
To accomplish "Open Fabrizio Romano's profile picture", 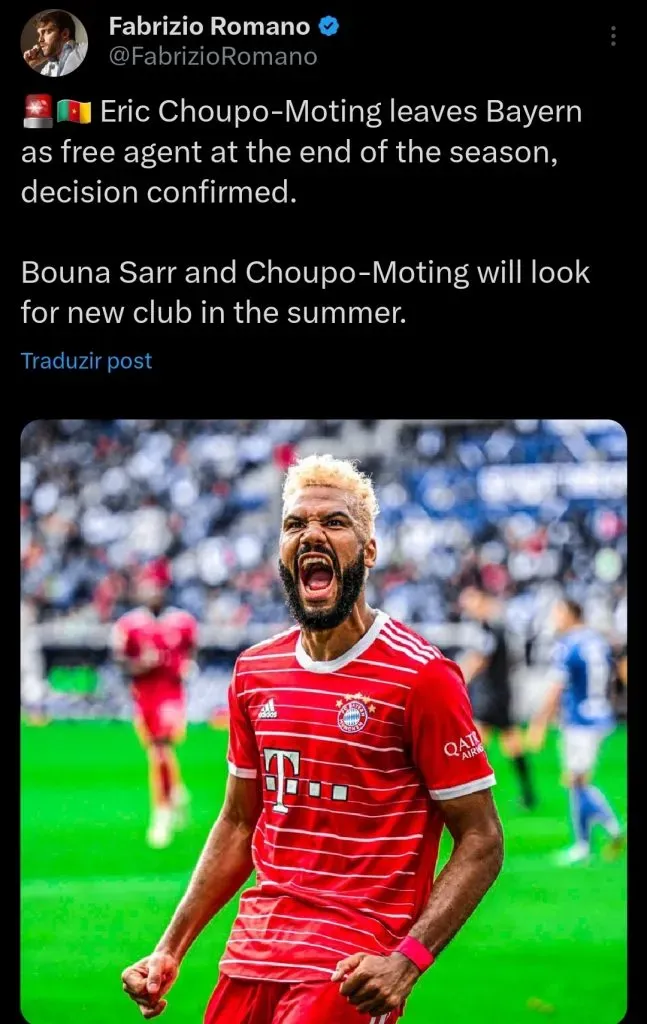I will 54,43.
